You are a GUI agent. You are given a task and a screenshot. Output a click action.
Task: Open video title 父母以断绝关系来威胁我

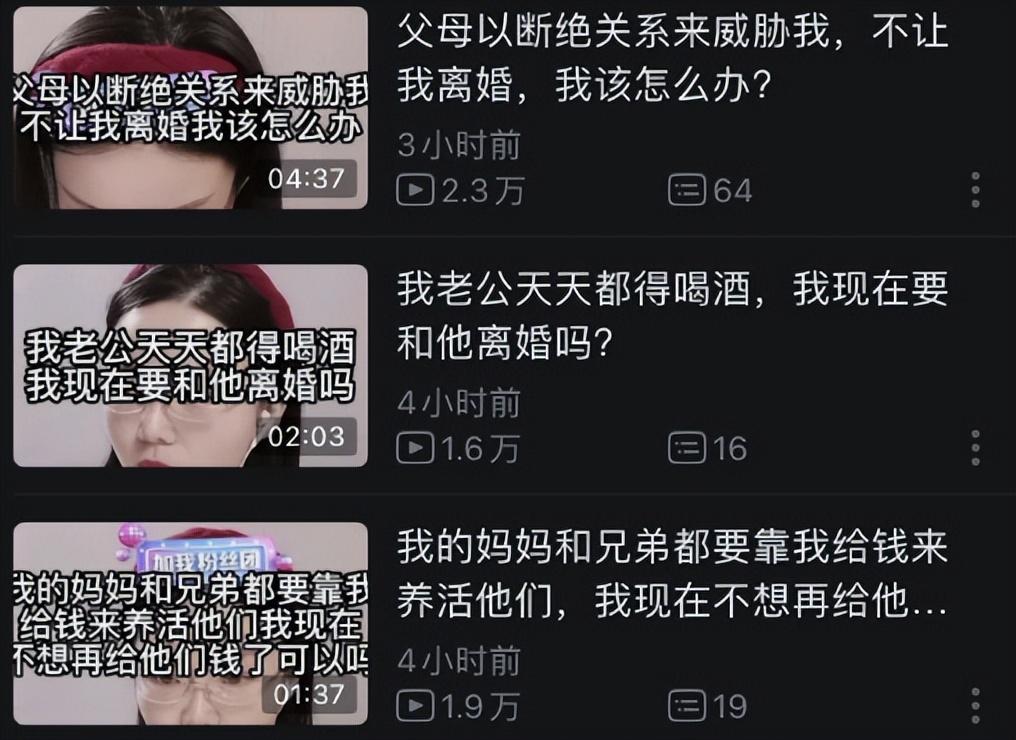[x=672, y=60]
